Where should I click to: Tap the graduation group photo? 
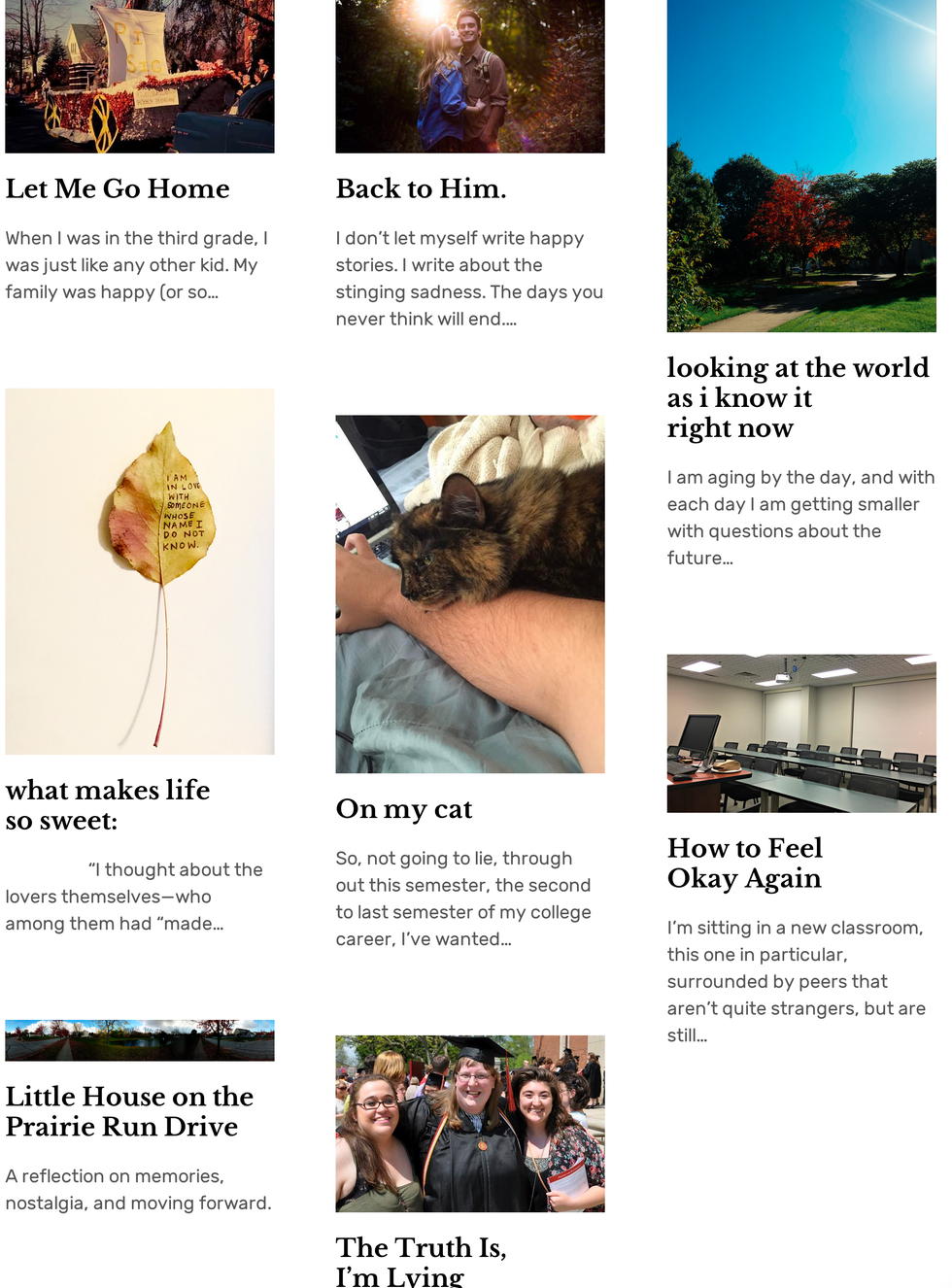click(470, 1123)
